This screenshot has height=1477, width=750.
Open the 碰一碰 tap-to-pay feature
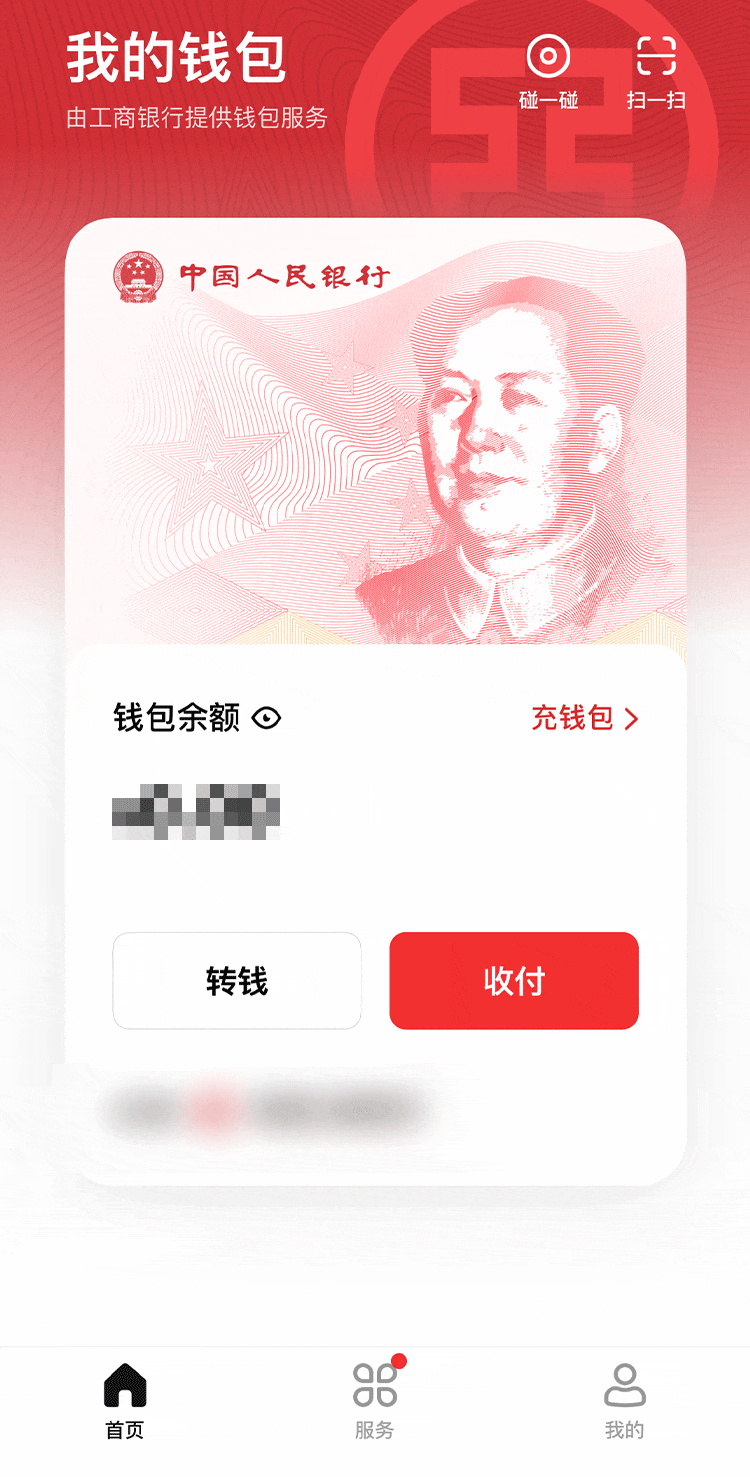point(548,70)
